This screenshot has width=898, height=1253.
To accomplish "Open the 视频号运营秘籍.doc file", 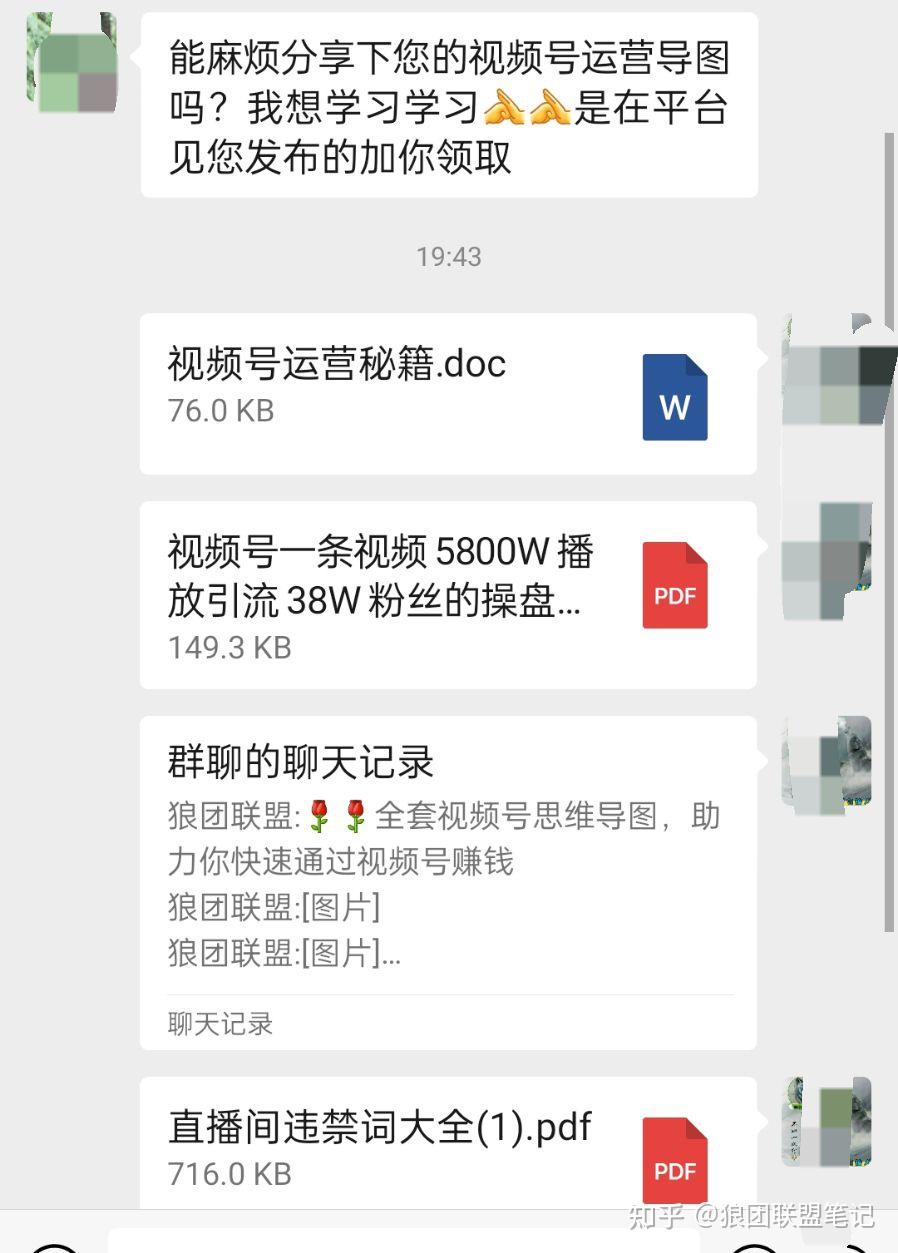I will point(447,393).
